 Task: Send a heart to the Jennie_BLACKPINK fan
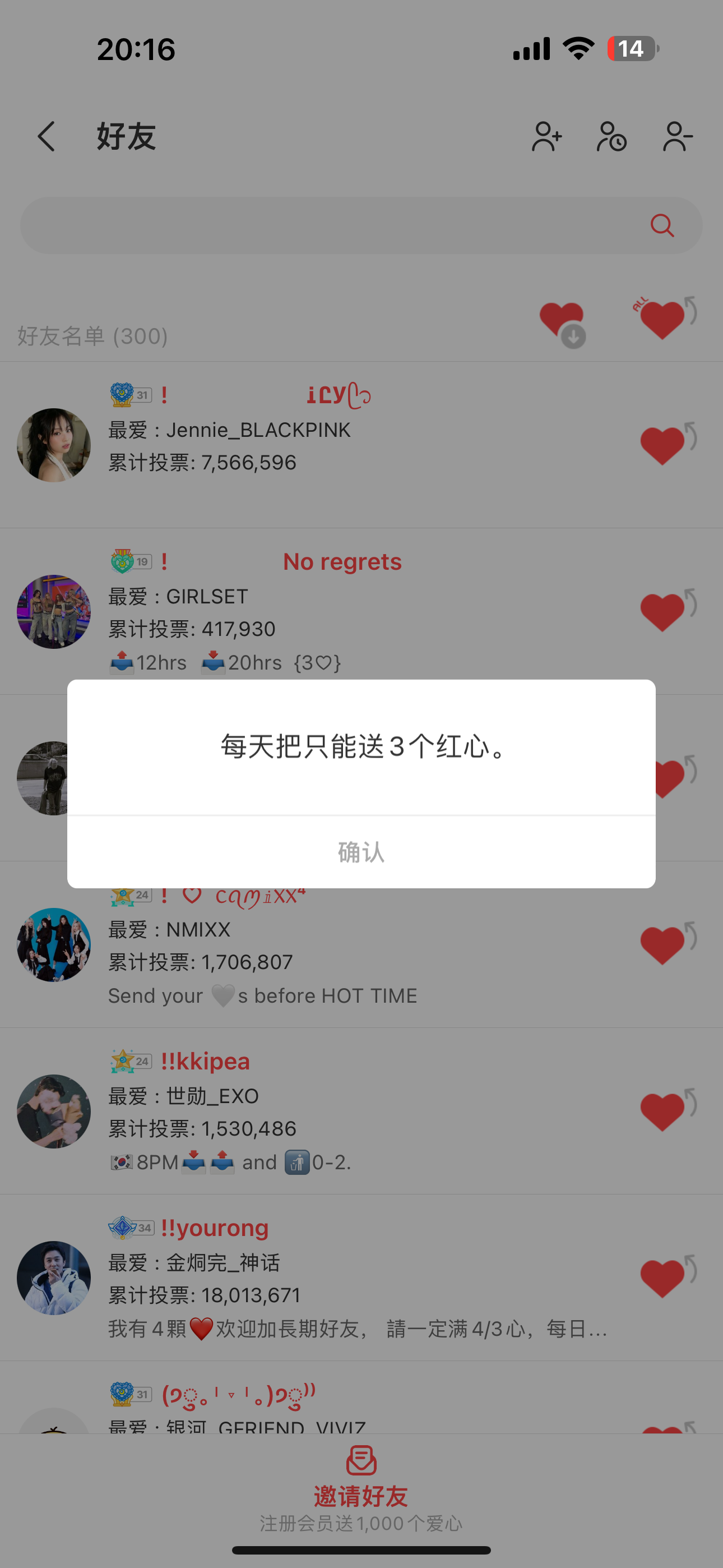point(665,444)
